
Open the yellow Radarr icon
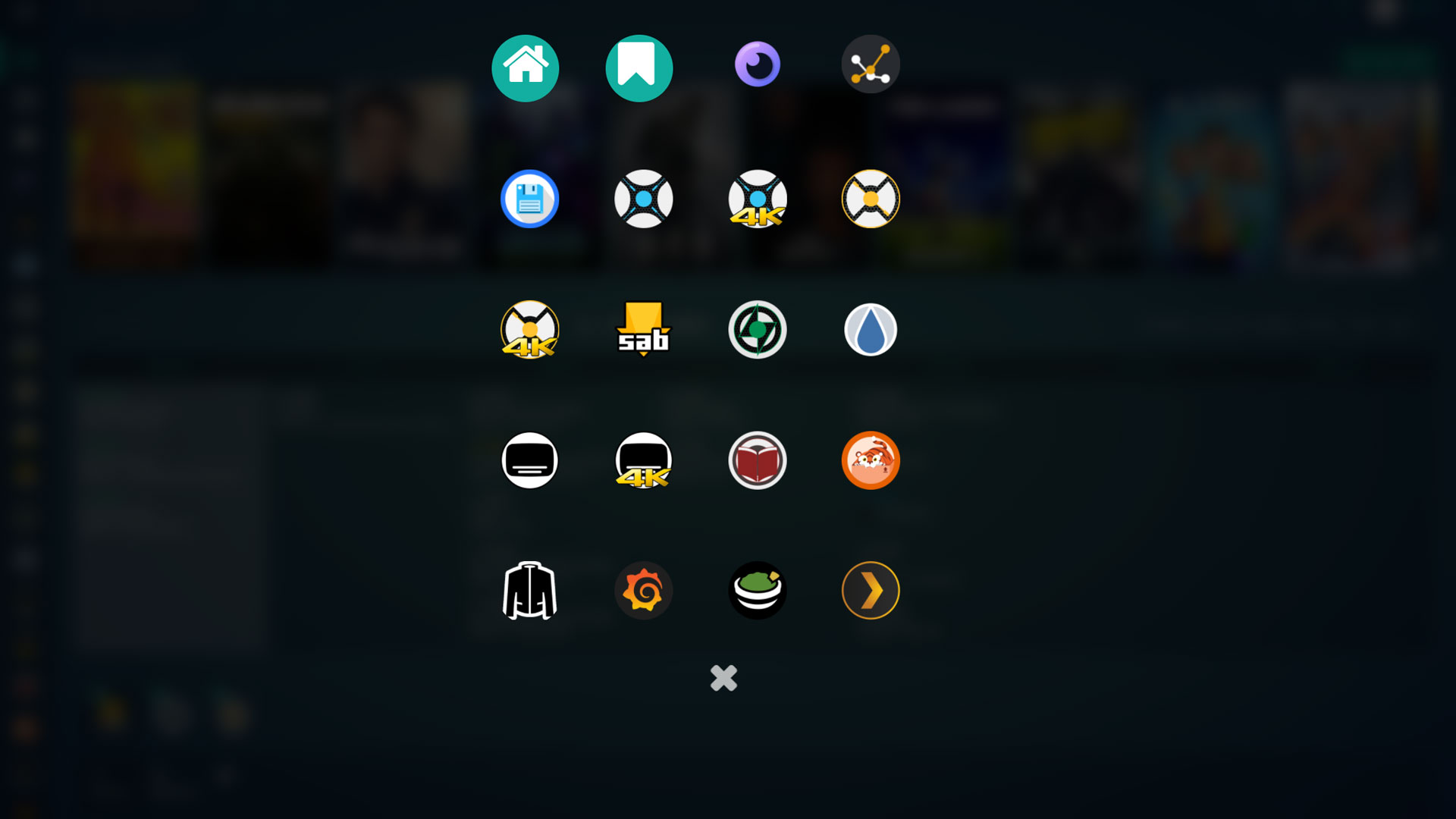coord(871,199)
